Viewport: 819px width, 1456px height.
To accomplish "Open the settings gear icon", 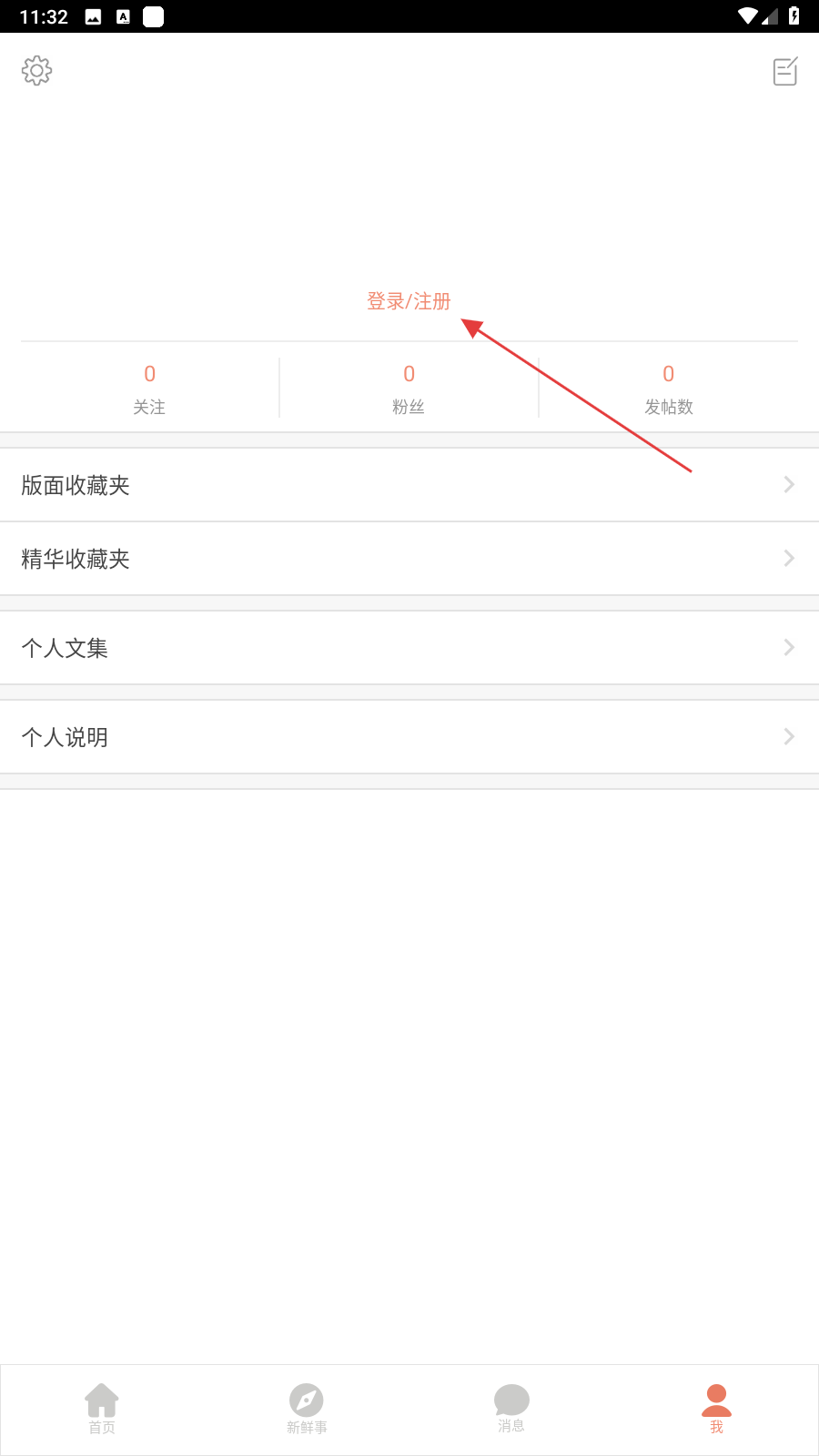I will click(x=37, y=70).
